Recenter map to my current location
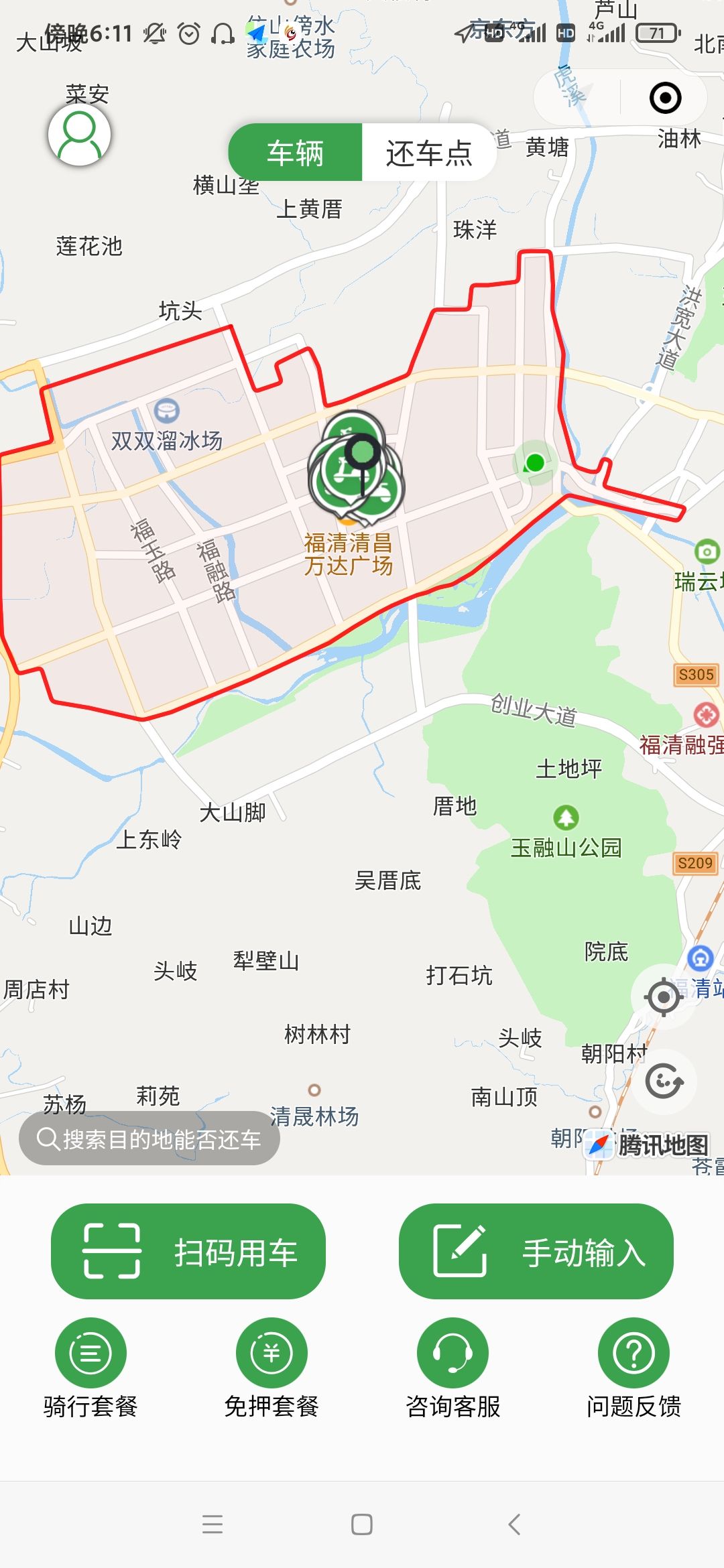 tap(663, 997)
